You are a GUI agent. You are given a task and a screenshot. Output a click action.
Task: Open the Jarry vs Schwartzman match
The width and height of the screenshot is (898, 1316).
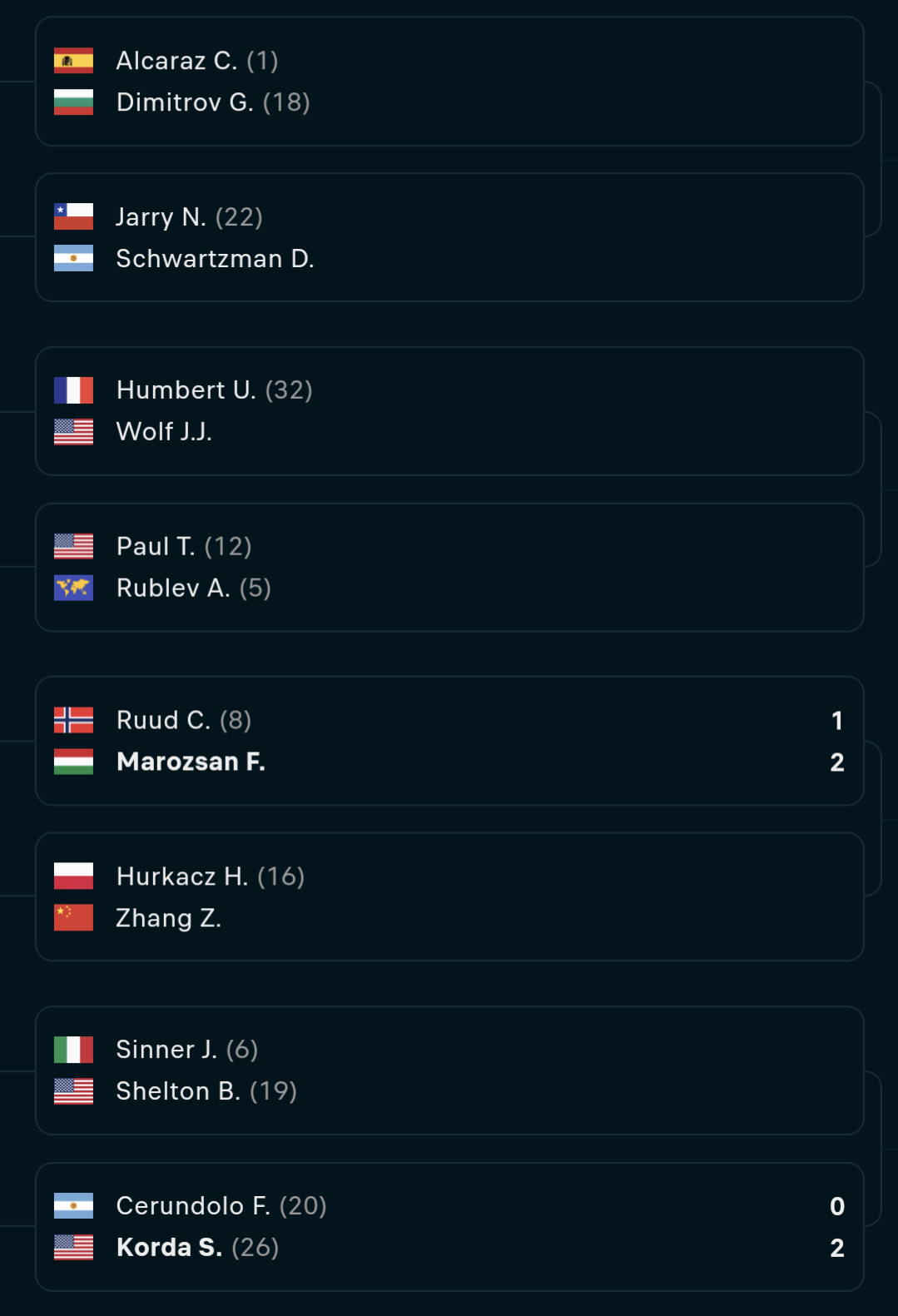tap(449, 238)
